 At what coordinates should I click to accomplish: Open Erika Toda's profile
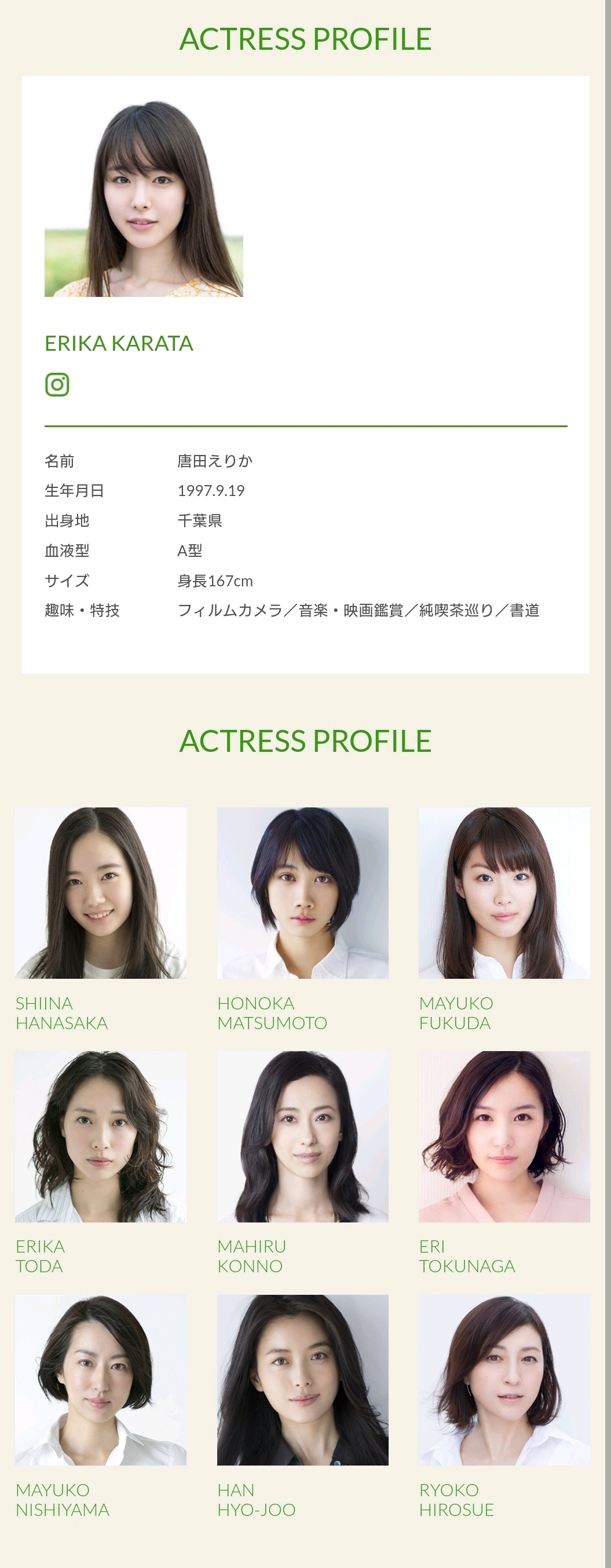click(101, 1136)
